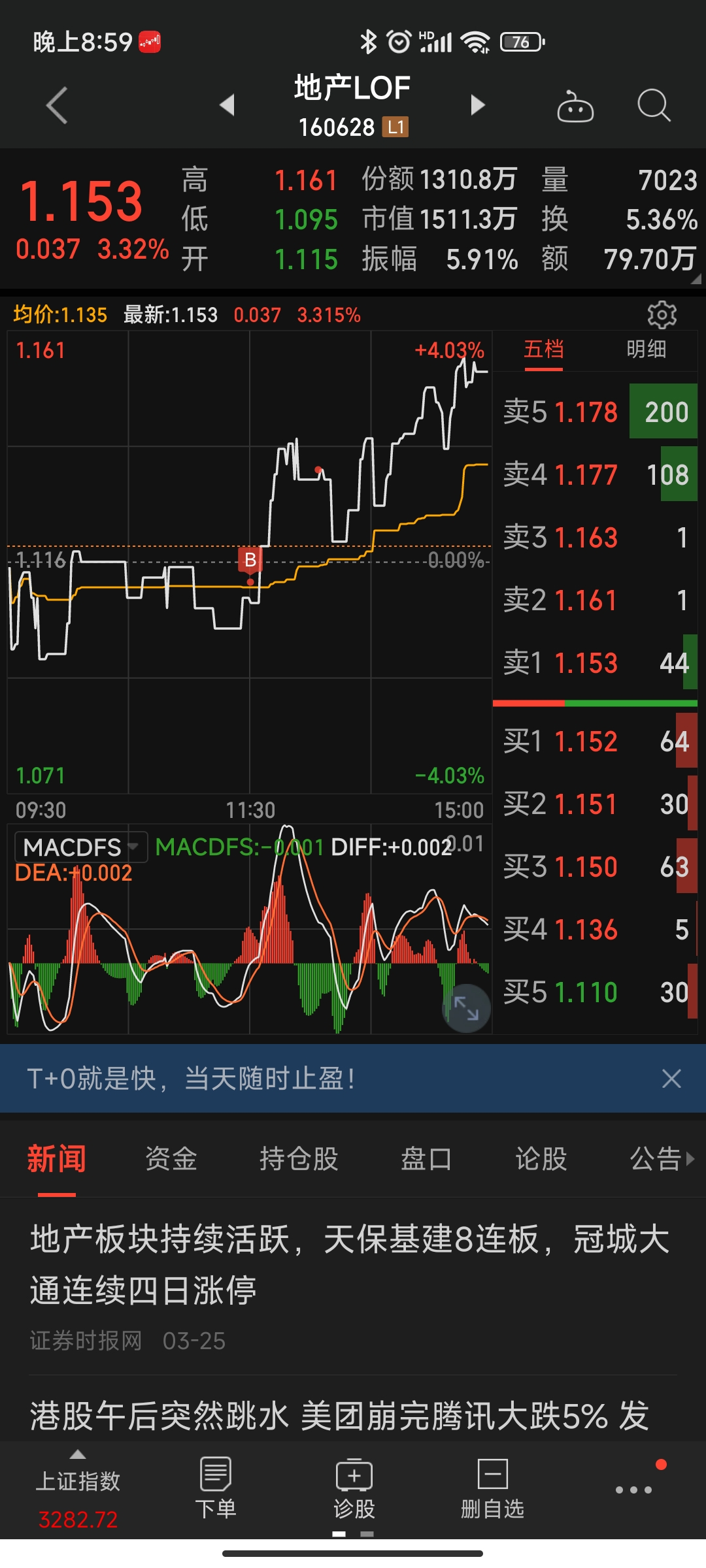The image size is (706, 1568).
Task: Switch to the next stock with right triangle
Action: pyautogui.click(x=478, y=105)
